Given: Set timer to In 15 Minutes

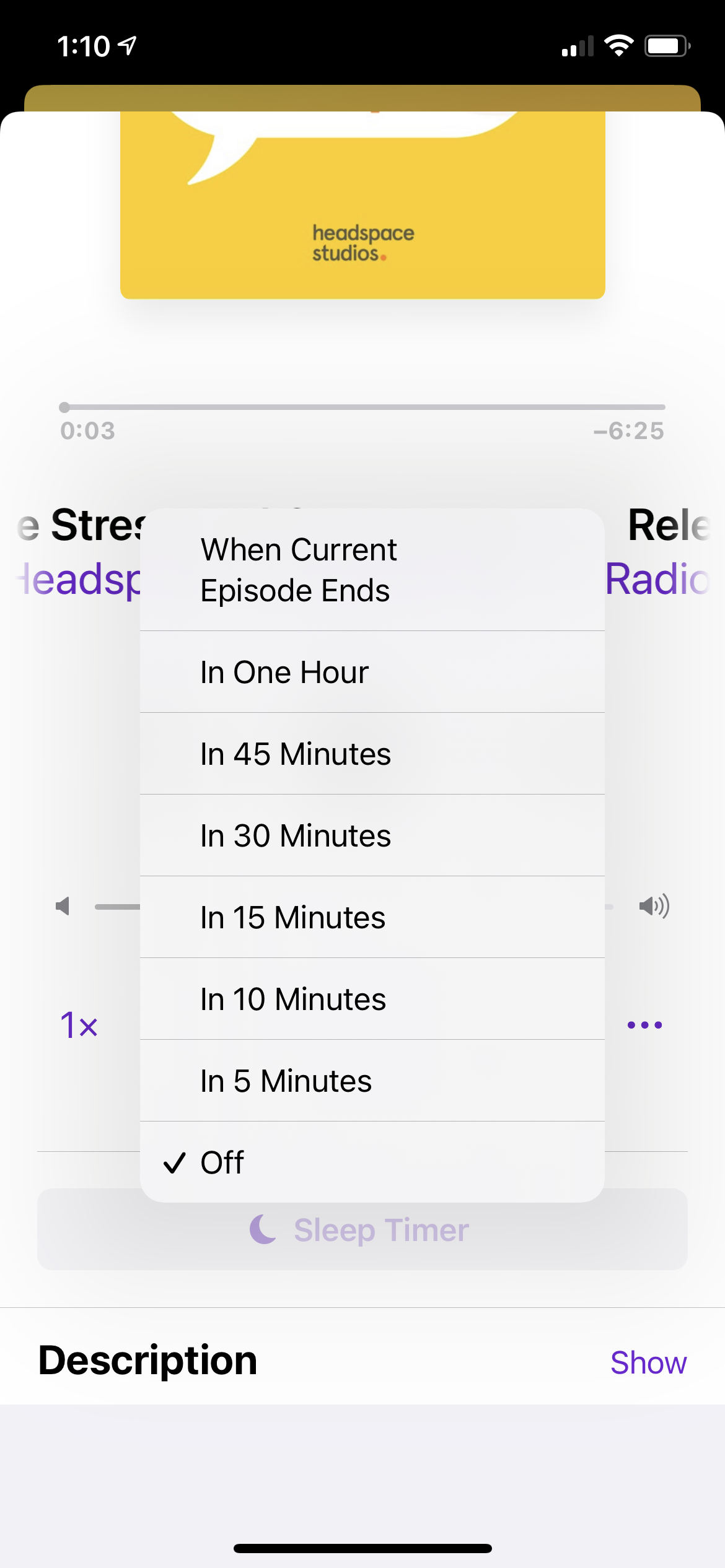Looking at the screenshot, I should pyautogui.click(x=372, y=917).
